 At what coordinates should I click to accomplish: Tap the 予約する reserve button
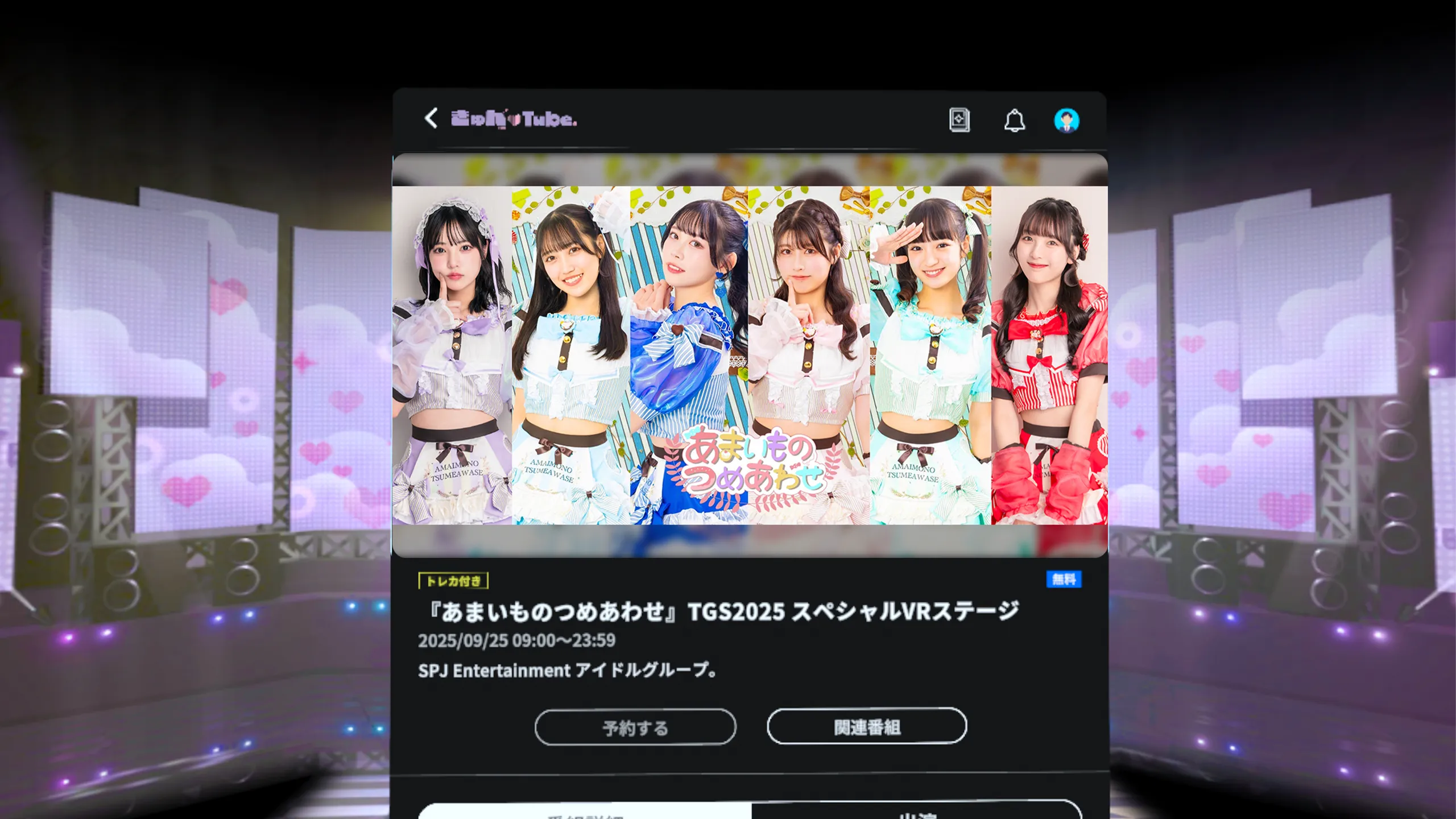click(635, 727)
